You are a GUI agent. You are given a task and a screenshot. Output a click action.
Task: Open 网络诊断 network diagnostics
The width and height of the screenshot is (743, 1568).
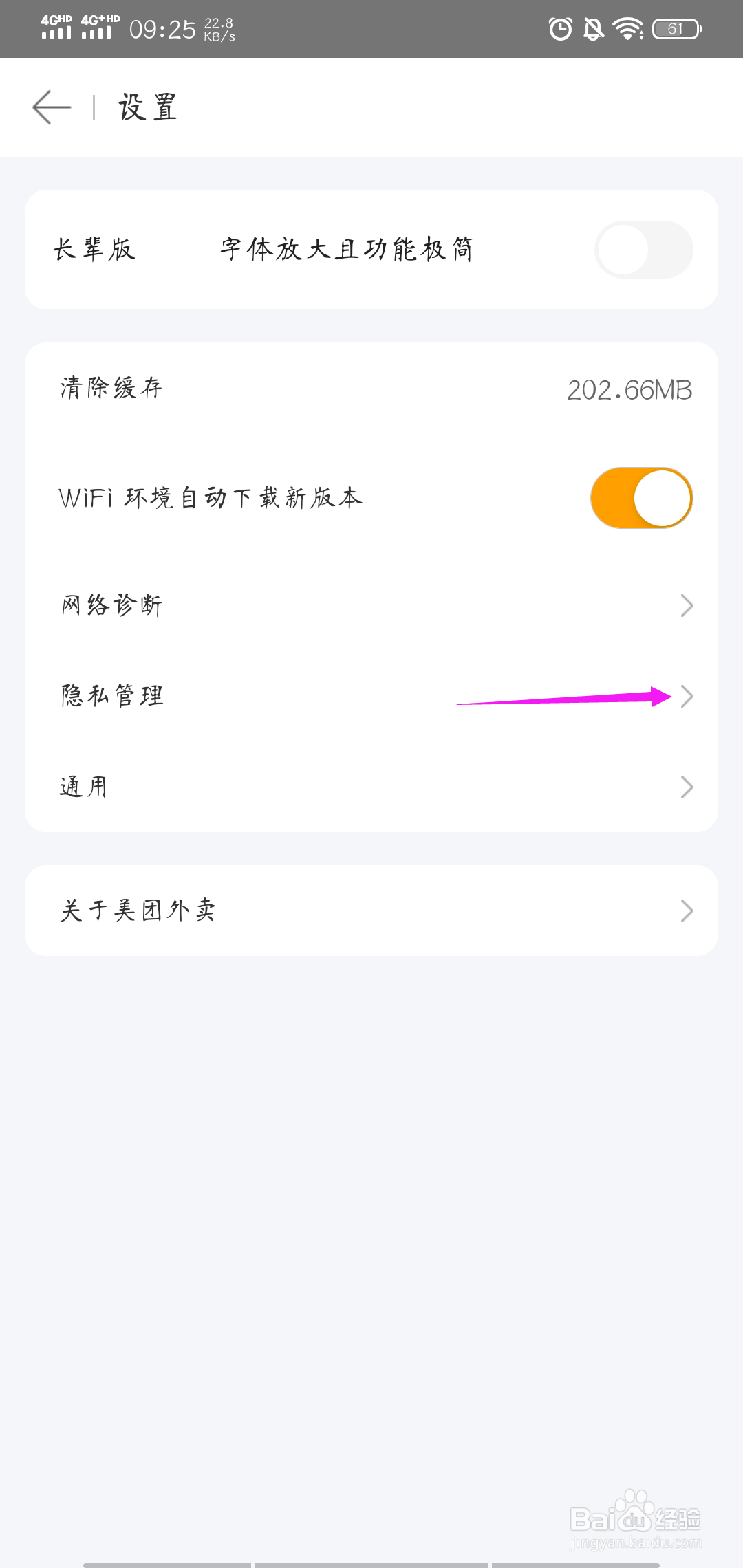[x=371, y=605]
